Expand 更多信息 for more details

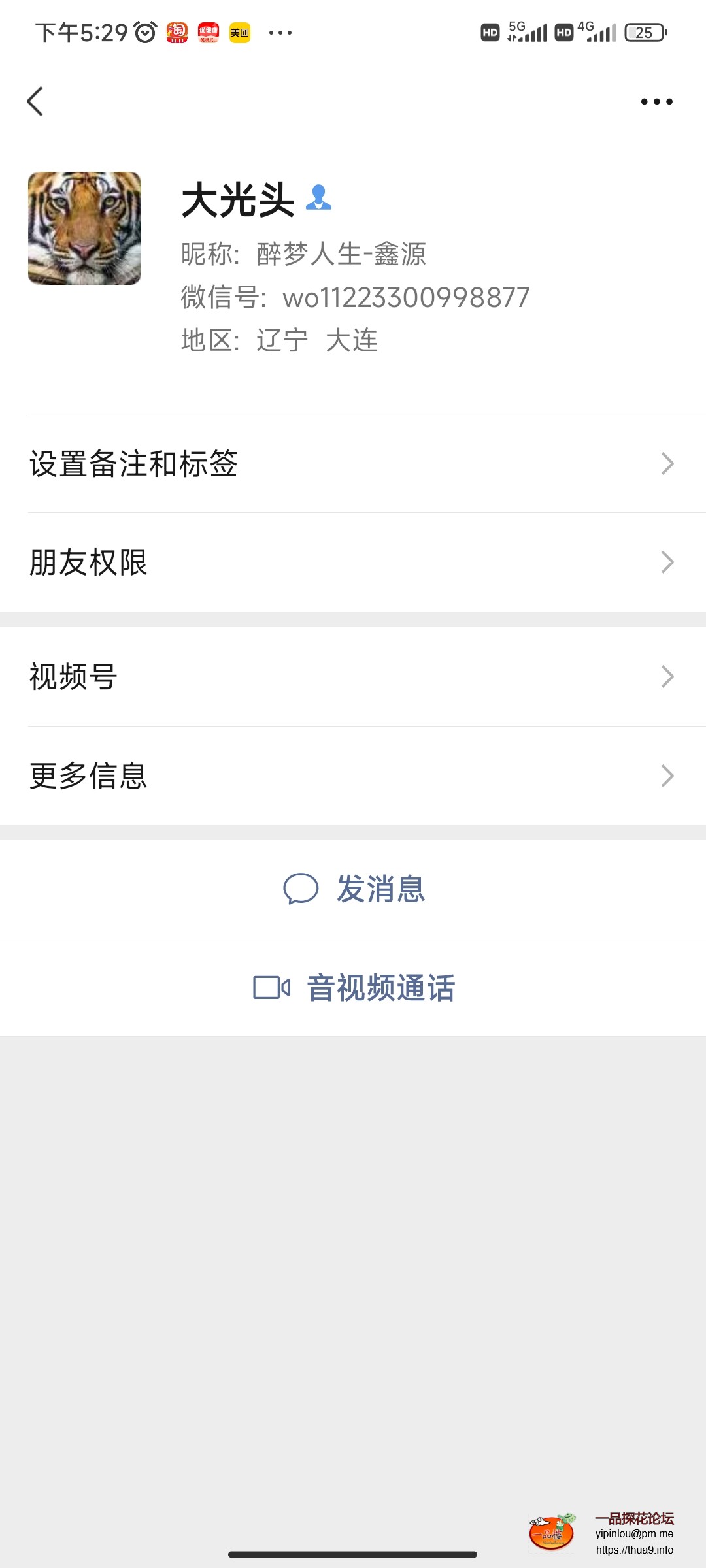coord(353,776)
